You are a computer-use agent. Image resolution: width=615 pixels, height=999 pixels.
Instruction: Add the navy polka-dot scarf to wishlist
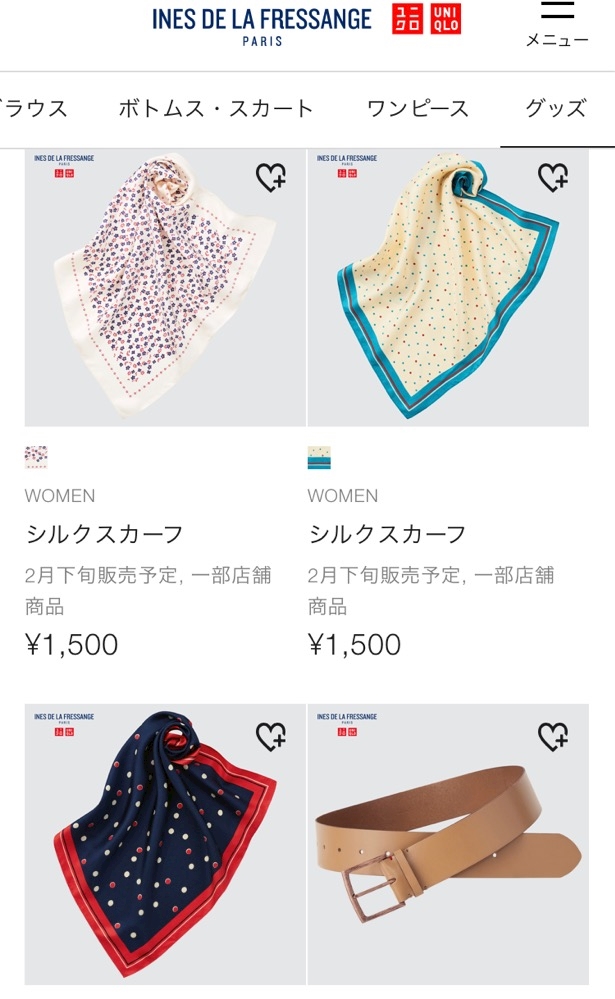[271, 737]
